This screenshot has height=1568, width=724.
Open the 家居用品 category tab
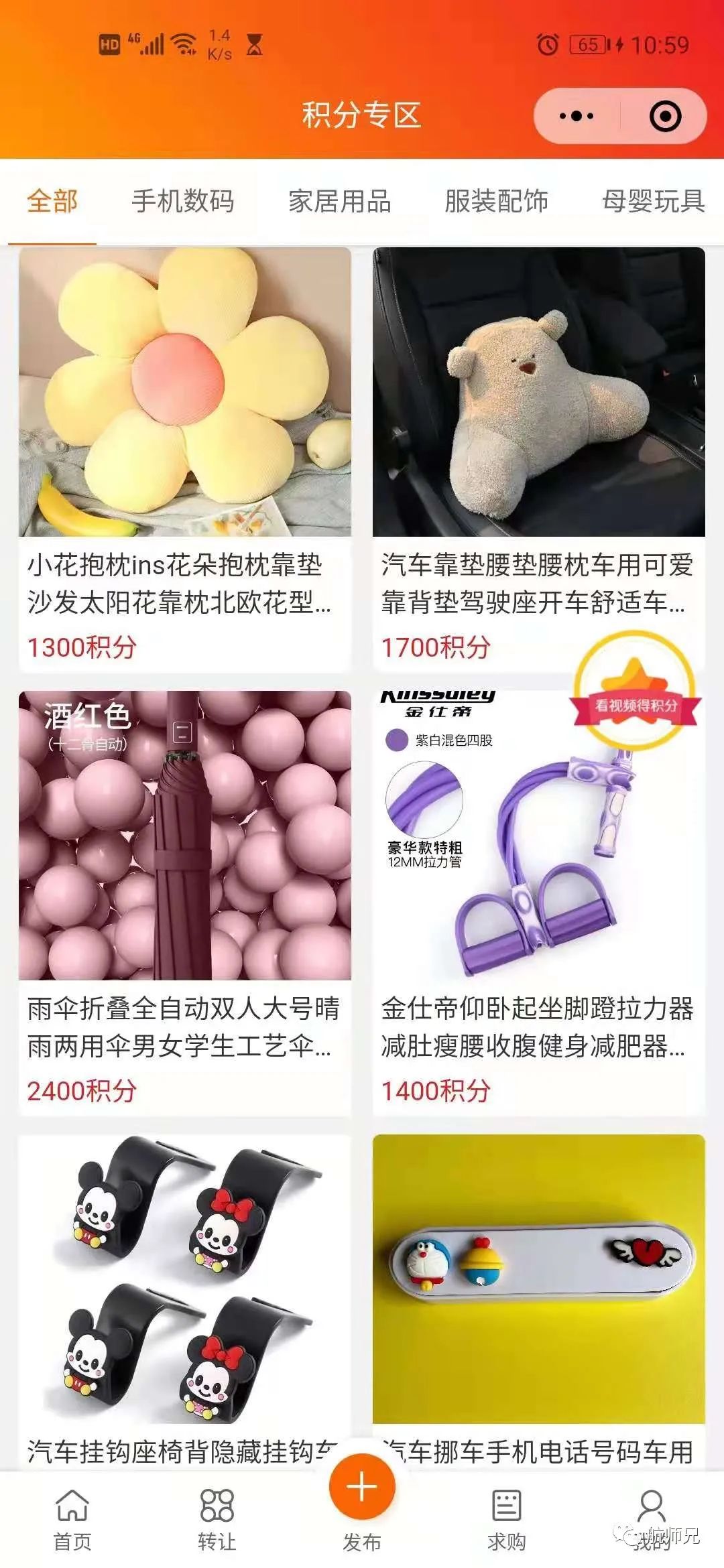342,200
